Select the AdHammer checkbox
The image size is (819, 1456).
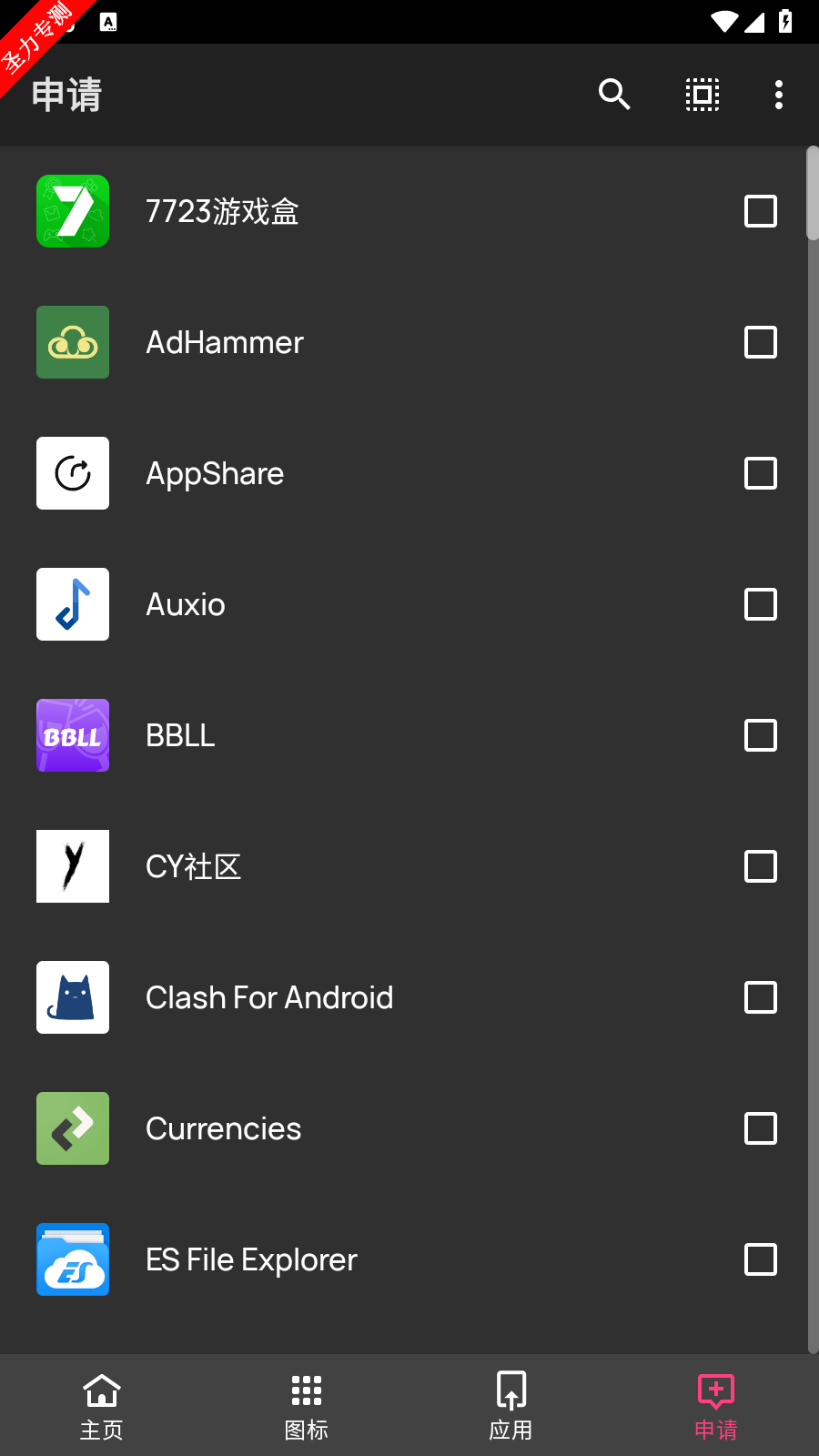pos(761,342)
